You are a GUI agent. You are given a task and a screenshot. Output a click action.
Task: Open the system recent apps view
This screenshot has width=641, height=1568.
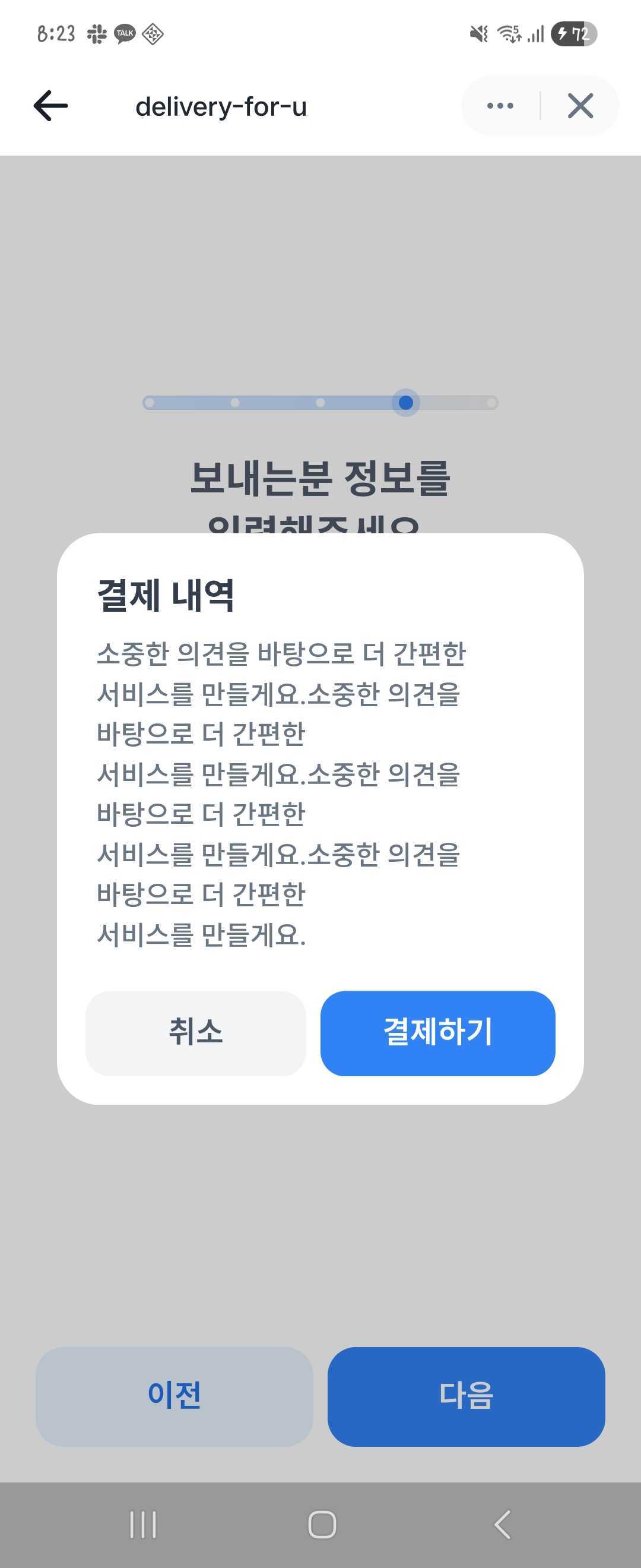143,1524
